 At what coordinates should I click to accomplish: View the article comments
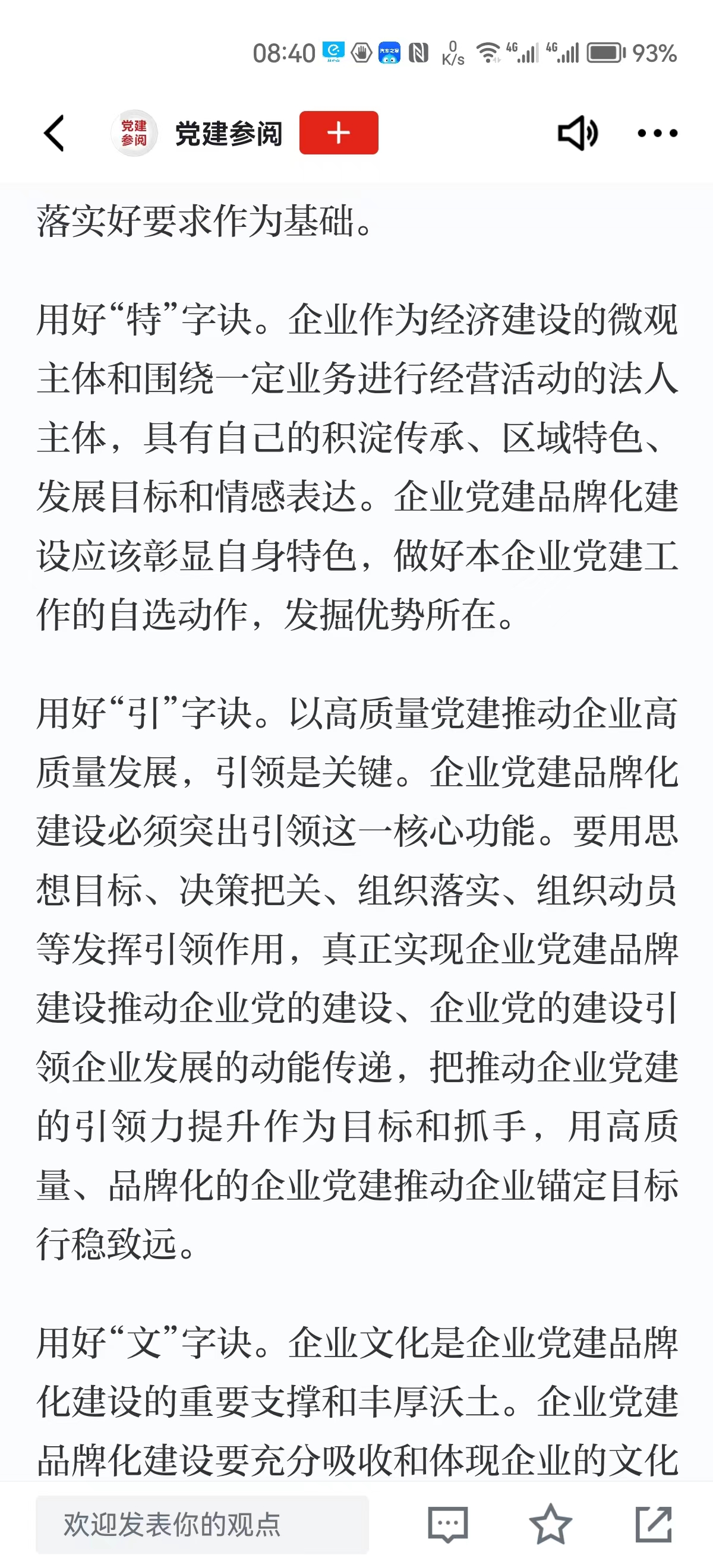[448, 1524]
